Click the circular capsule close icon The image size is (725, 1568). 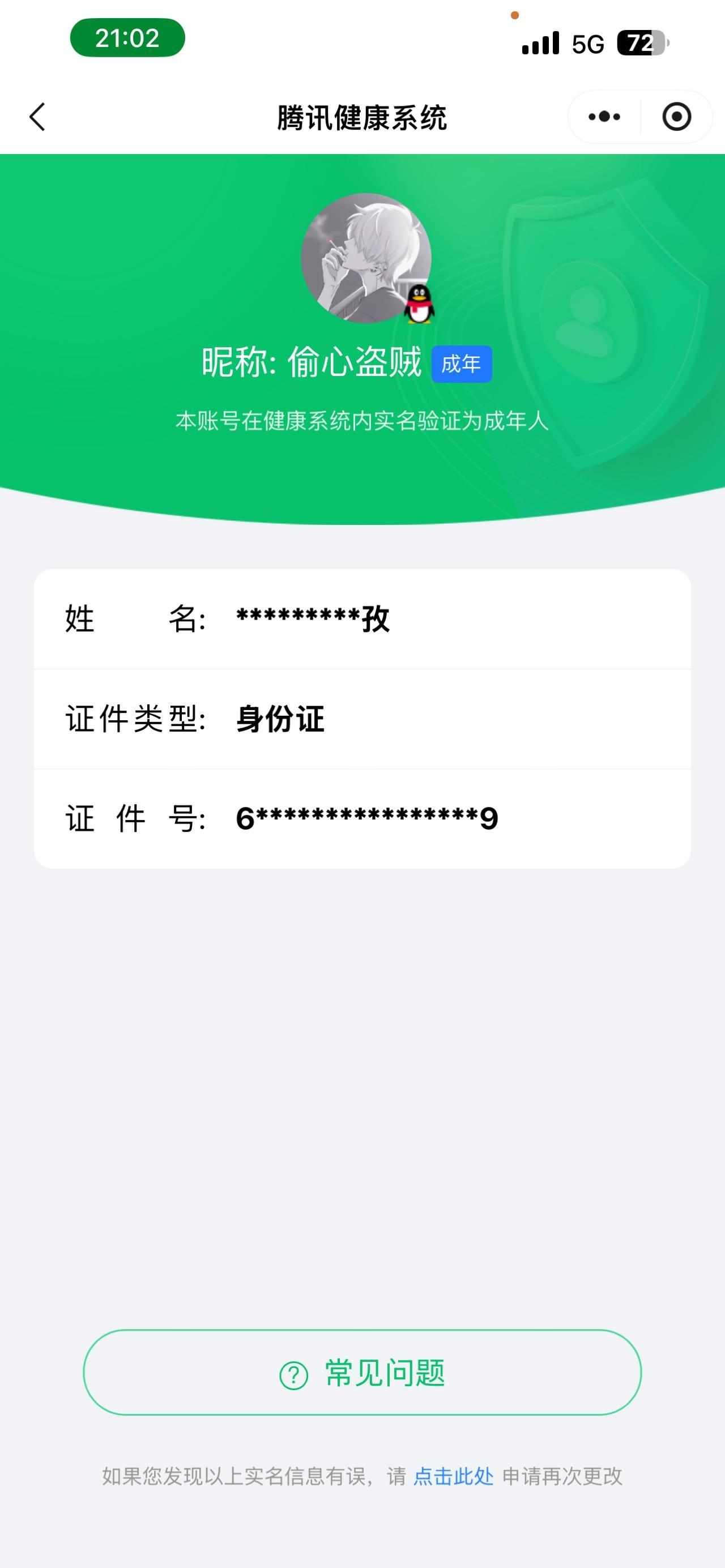click(x=677, y=117)
